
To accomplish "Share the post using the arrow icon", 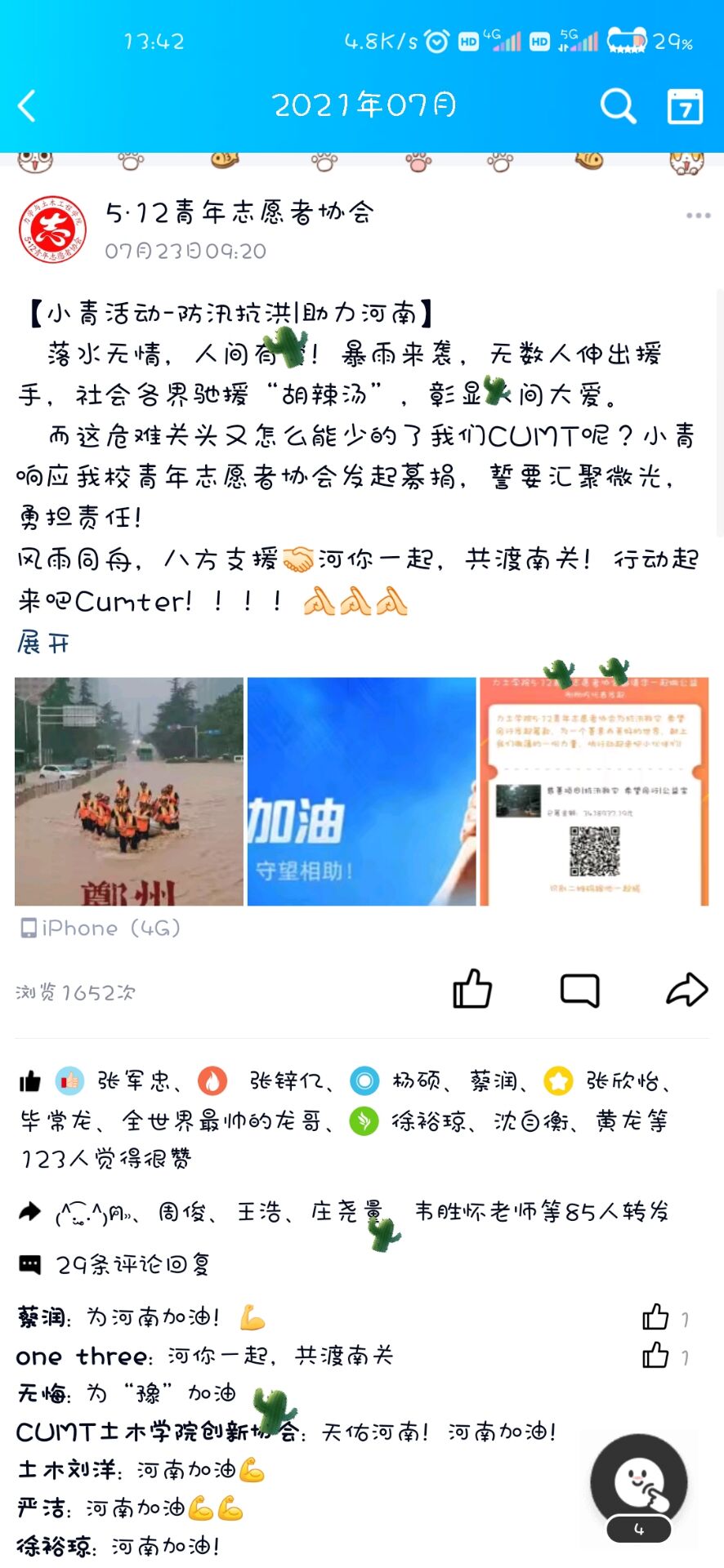I will tap(686, 990).
